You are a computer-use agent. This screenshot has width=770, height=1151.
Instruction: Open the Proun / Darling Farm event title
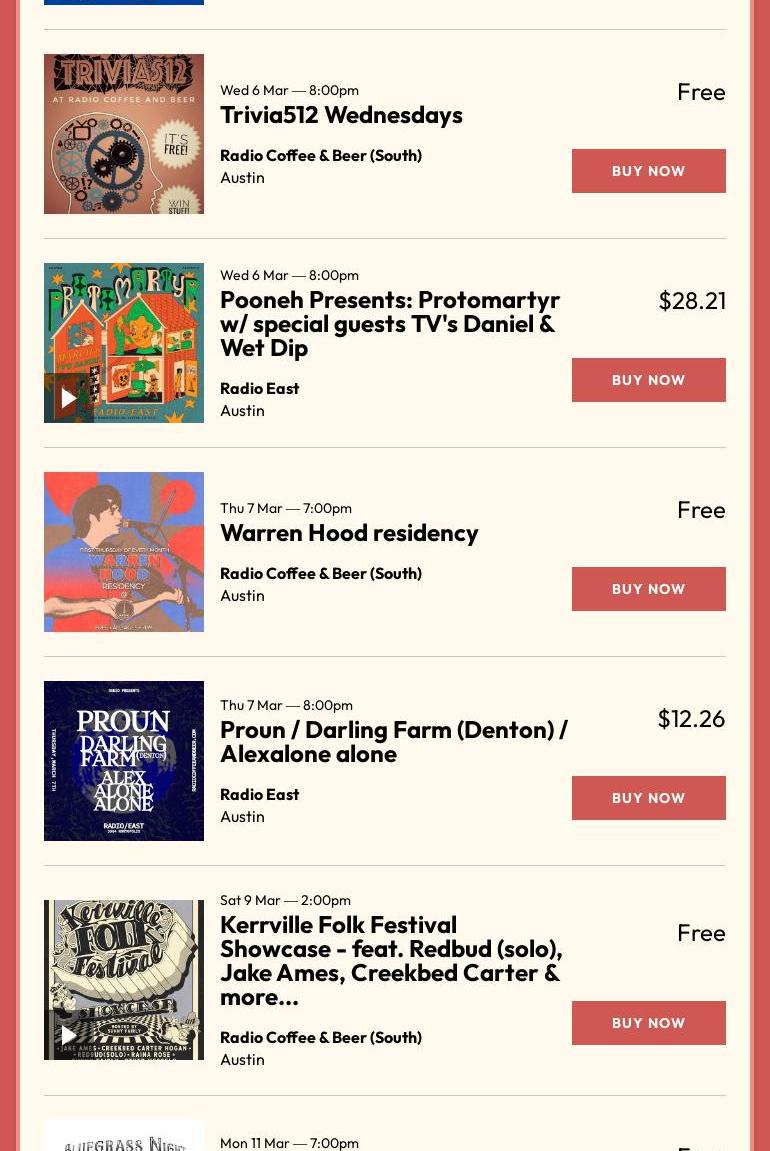pyautogui.click(x=393, y=741)
